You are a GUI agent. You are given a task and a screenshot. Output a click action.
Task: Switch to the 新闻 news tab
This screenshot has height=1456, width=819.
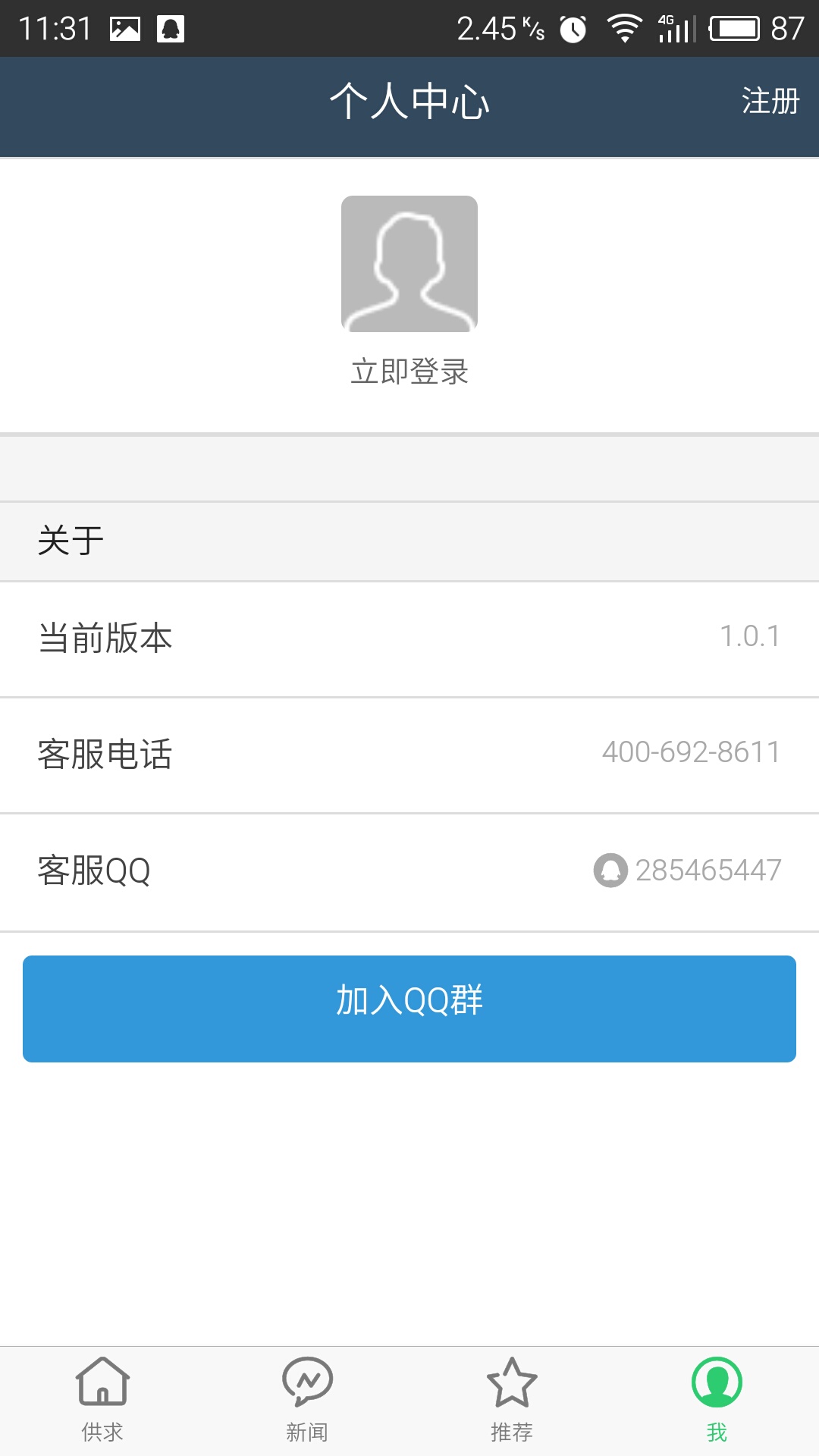coord(307,1400)
